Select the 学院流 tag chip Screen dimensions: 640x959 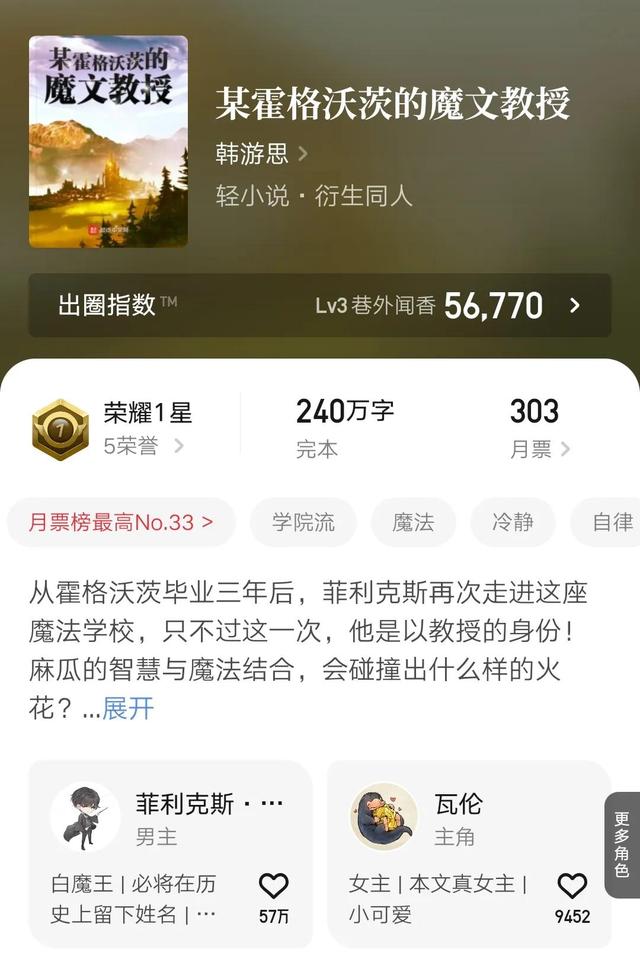[x=303, y=522]
